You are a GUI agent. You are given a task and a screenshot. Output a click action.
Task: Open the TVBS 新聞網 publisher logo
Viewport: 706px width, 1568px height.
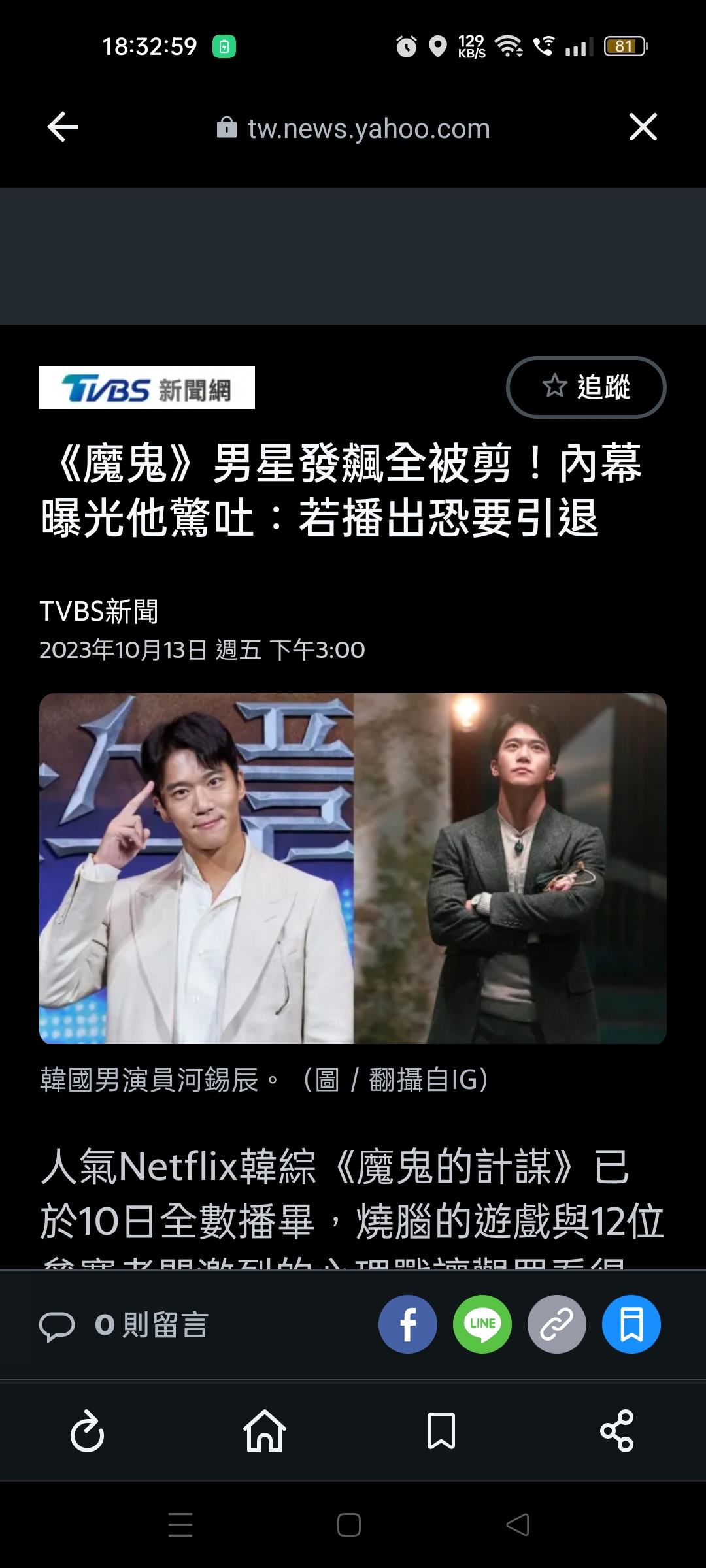click(x=147, y=387)
